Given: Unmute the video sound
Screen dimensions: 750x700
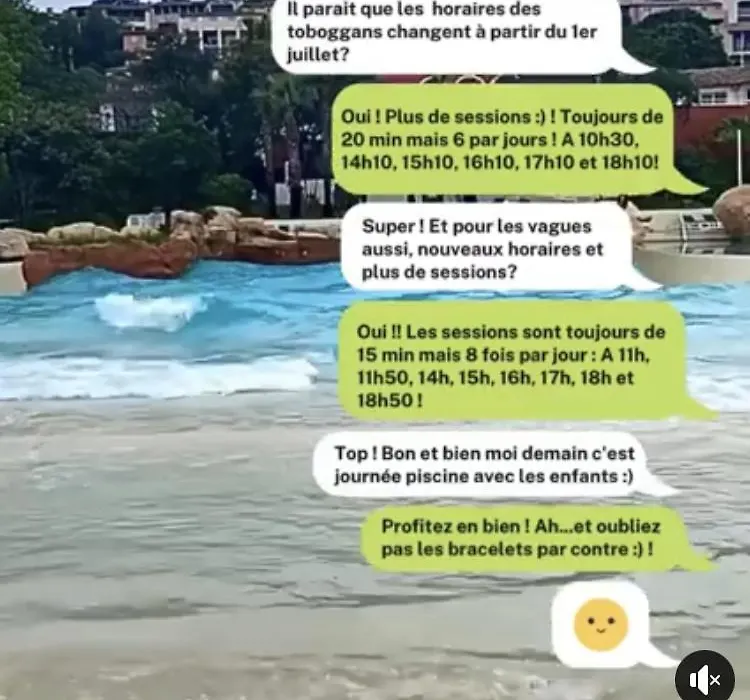Looking at the screenshot, I should pyautogui.click(x=705, y=677).
